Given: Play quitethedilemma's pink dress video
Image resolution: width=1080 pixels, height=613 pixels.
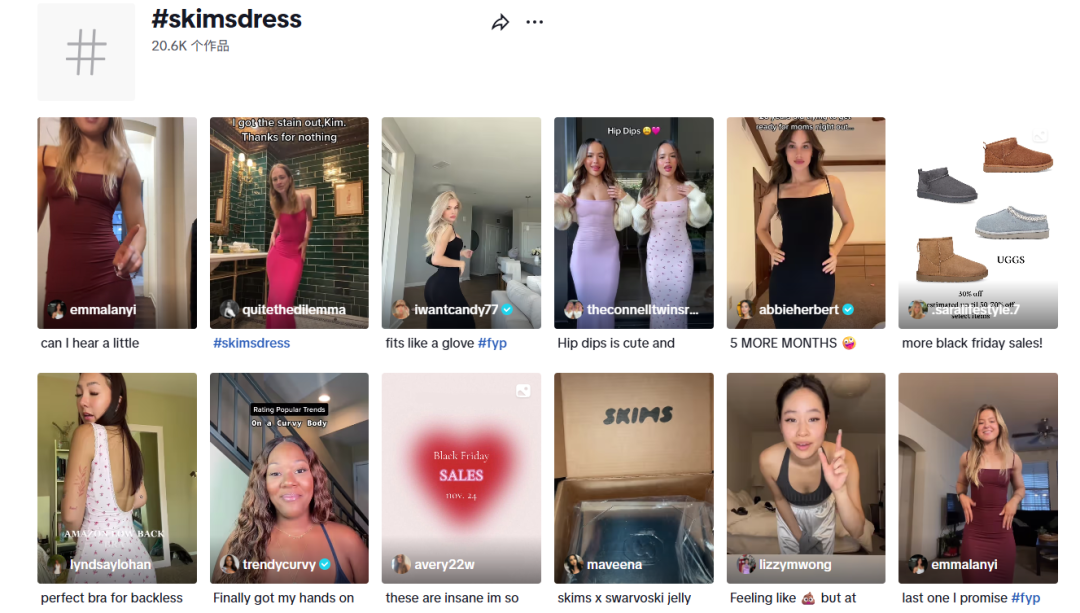Looking at the screenshot, I should [x=289, y=222].
